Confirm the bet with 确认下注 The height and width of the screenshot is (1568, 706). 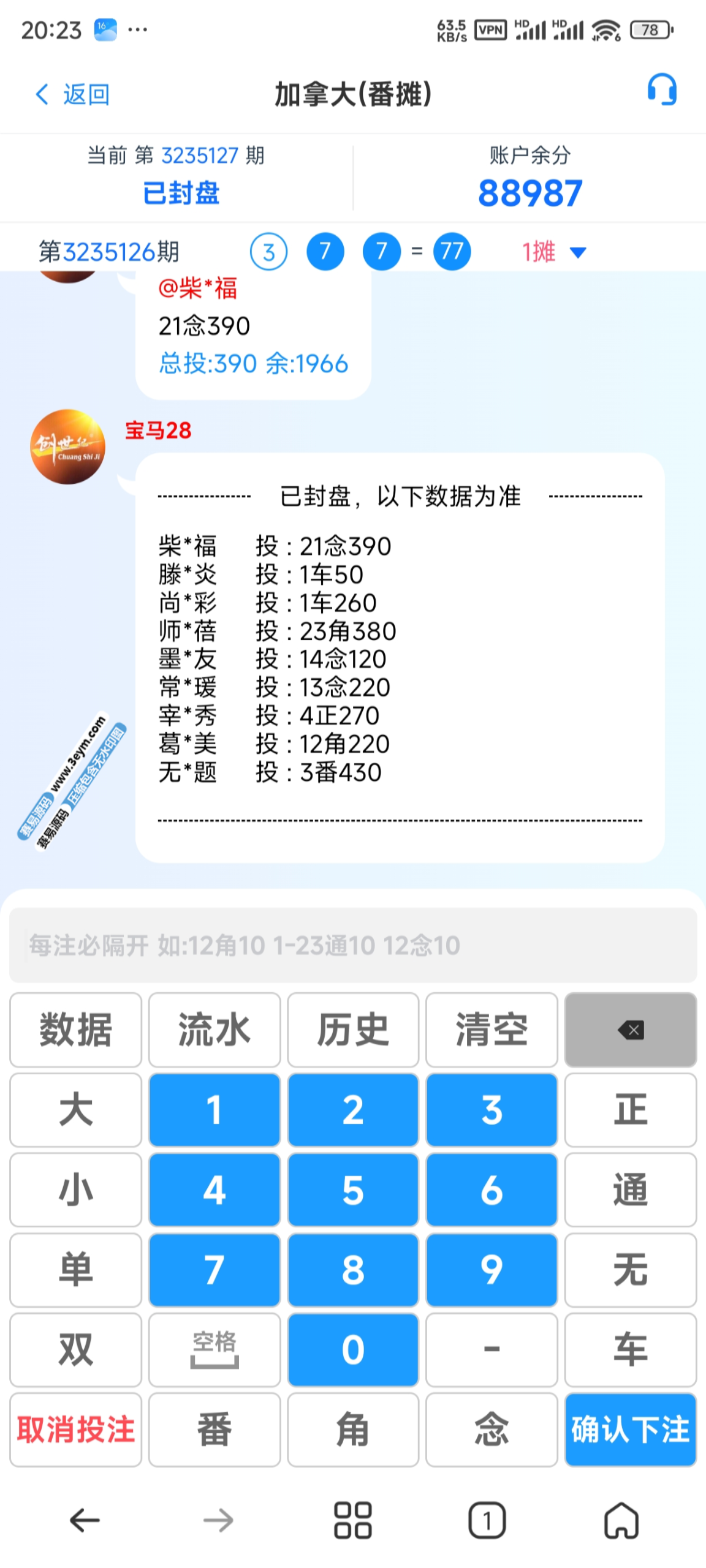pos(630,1430)
